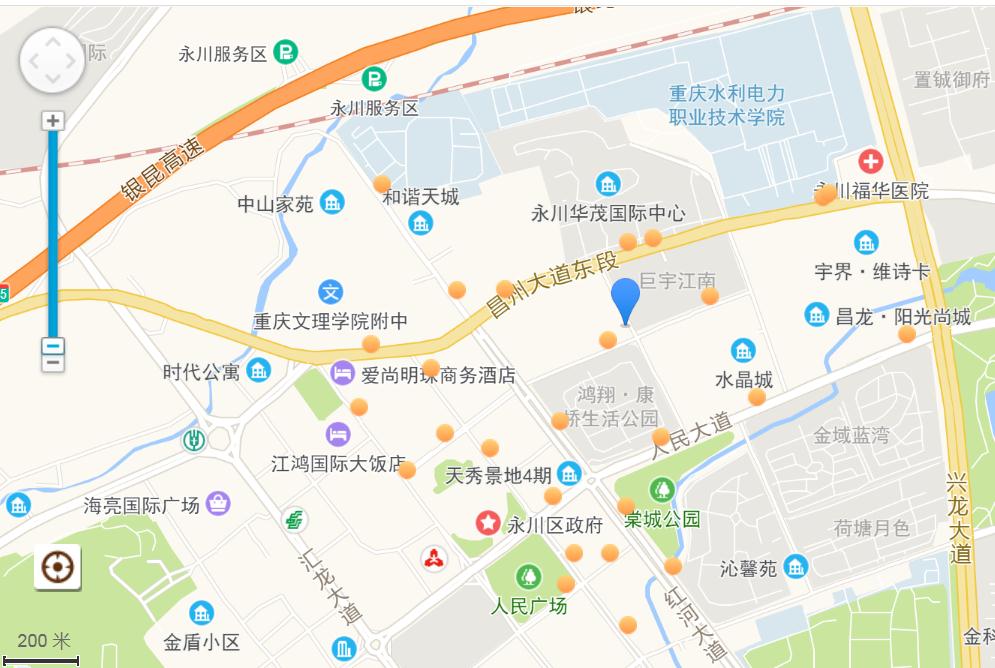Viewport: 995px width, 668px height.
Task: Open 金盾小区 marker
Action: click(202, 612)
